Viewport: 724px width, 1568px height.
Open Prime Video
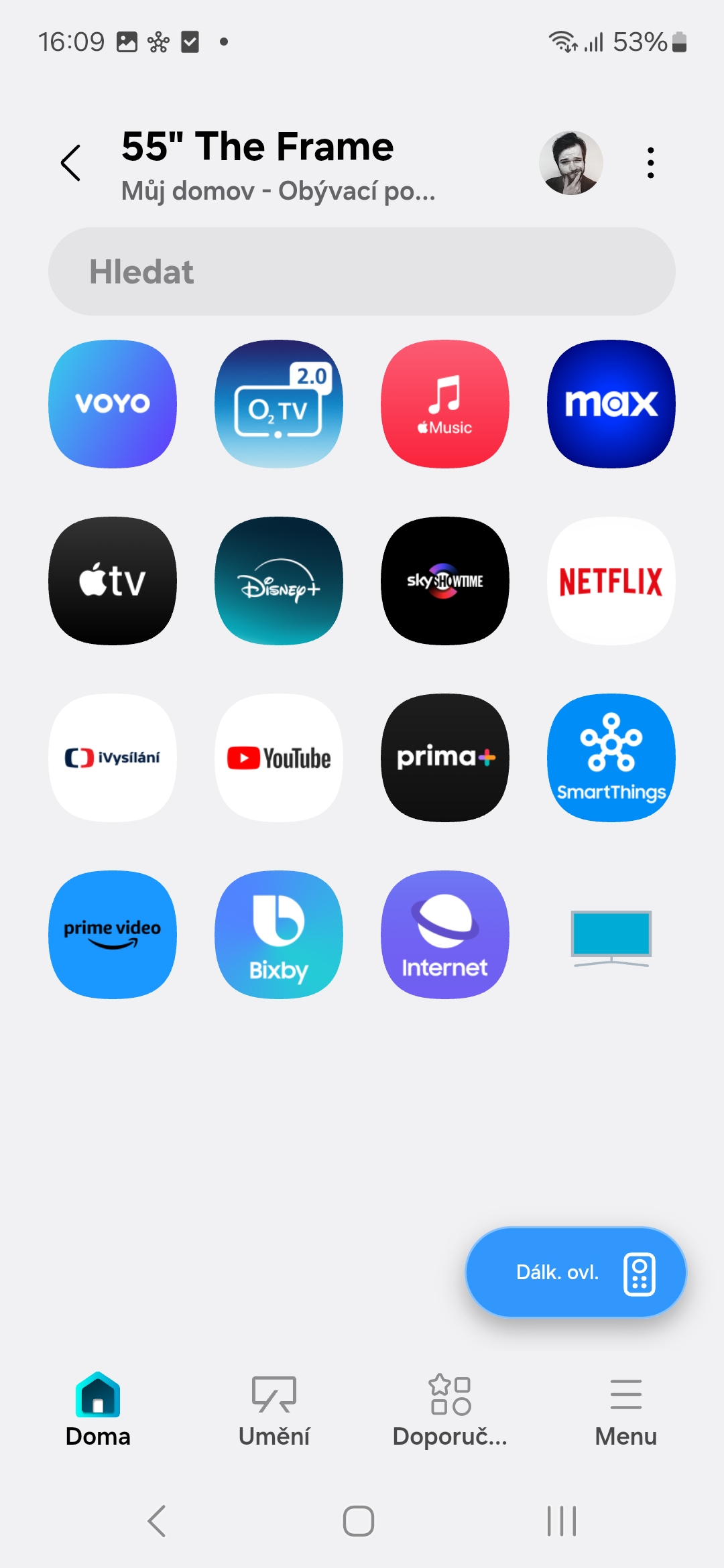[x=113, y=935]
